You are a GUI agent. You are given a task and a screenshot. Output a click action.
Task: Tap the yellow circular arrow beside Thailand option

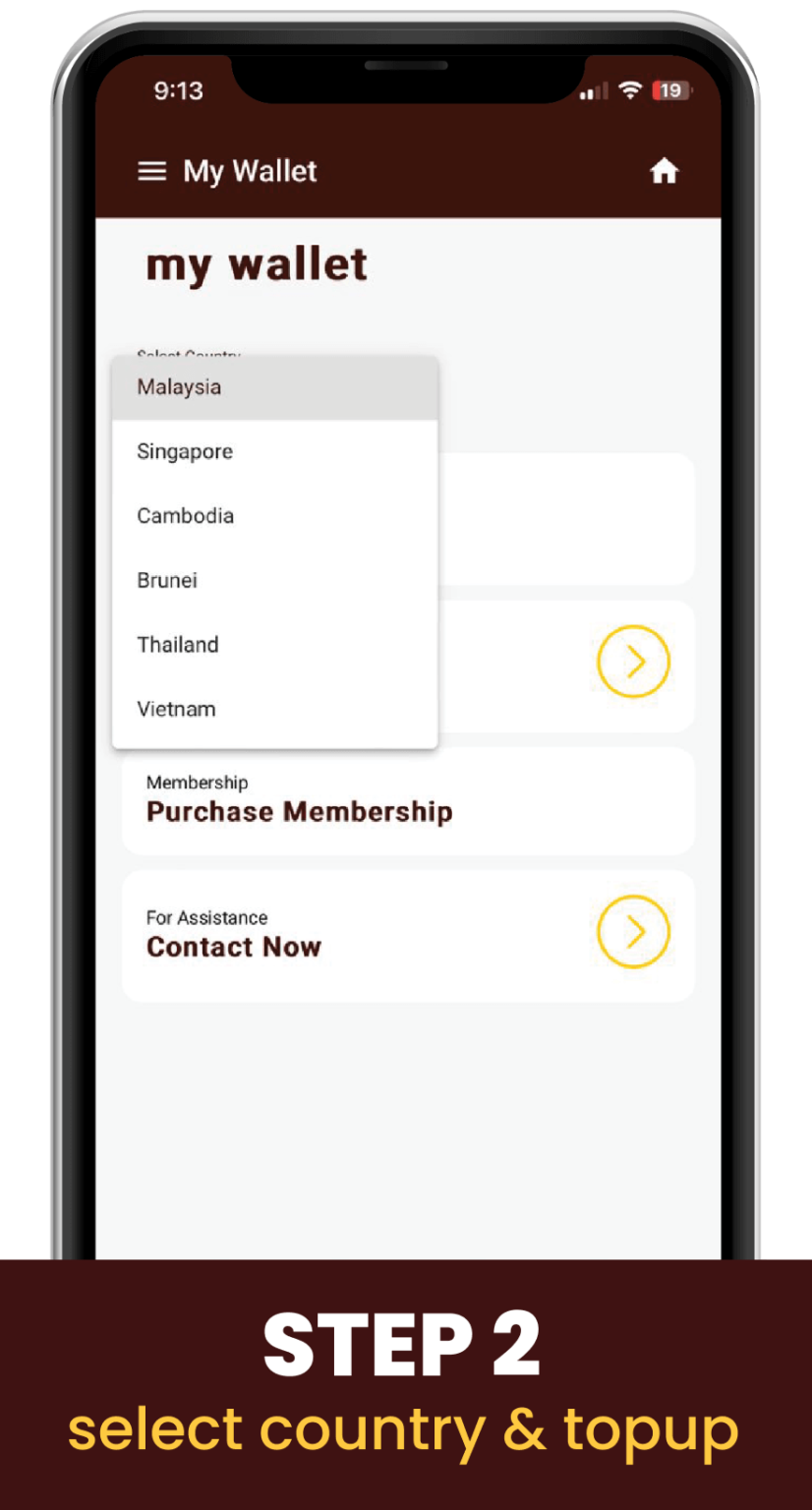point(634,663)
